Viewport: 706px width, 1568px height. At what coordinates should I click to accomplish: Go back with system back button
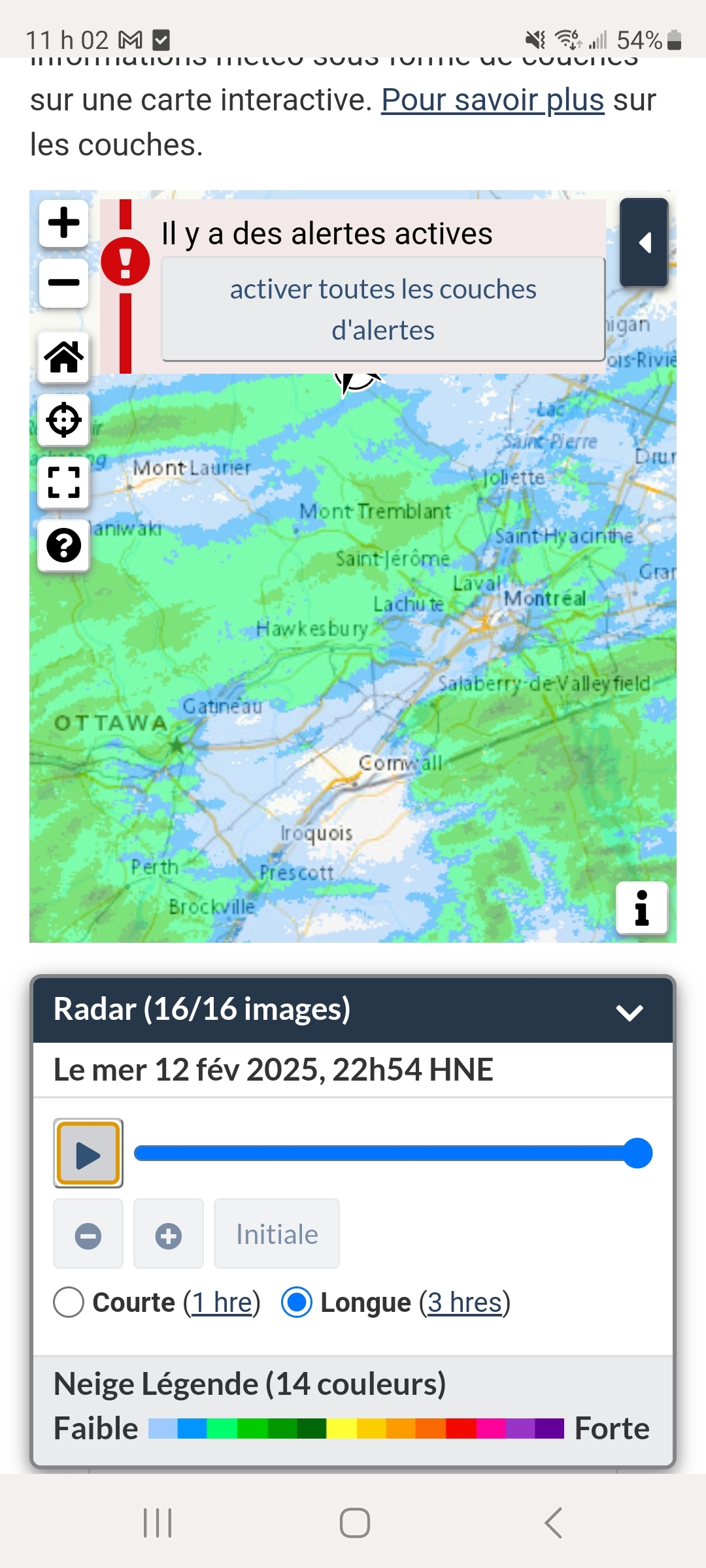click(x=553, y=1523)
